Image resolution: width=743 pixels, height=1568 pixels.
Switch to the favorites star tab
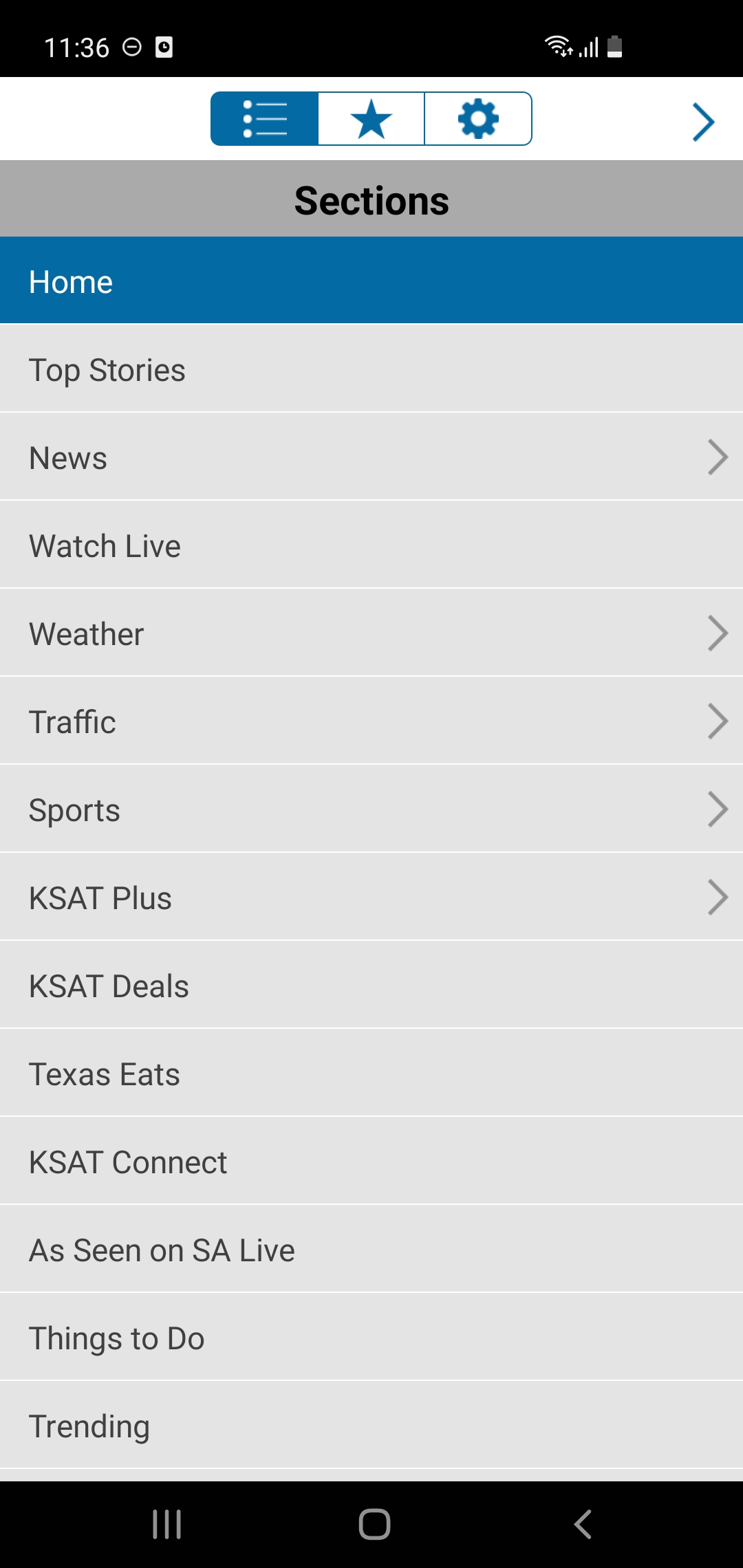point(371,119)
